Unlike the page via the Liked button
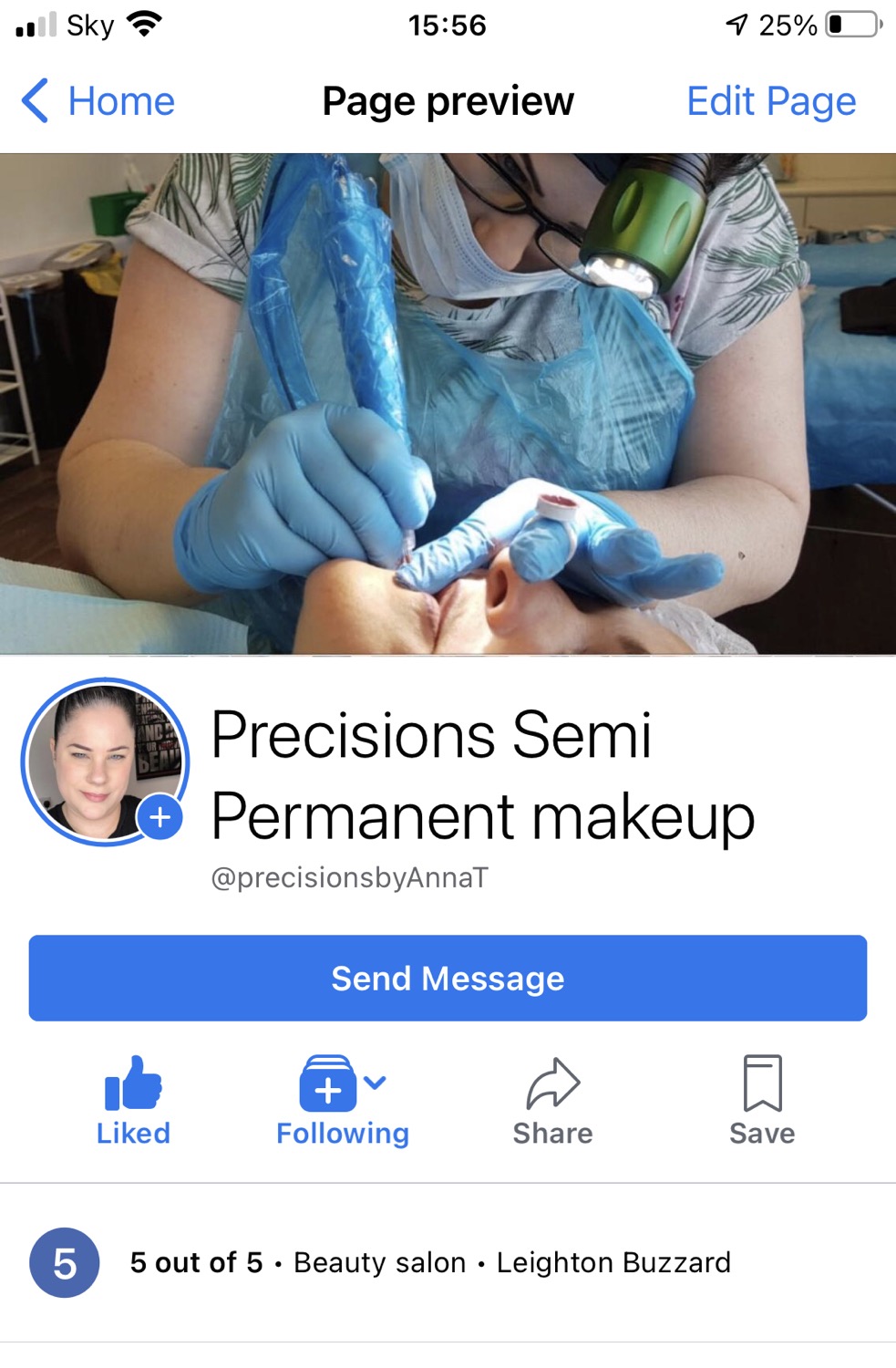Viewport: 896px width, 1368px height. [x=133, y=1101]
